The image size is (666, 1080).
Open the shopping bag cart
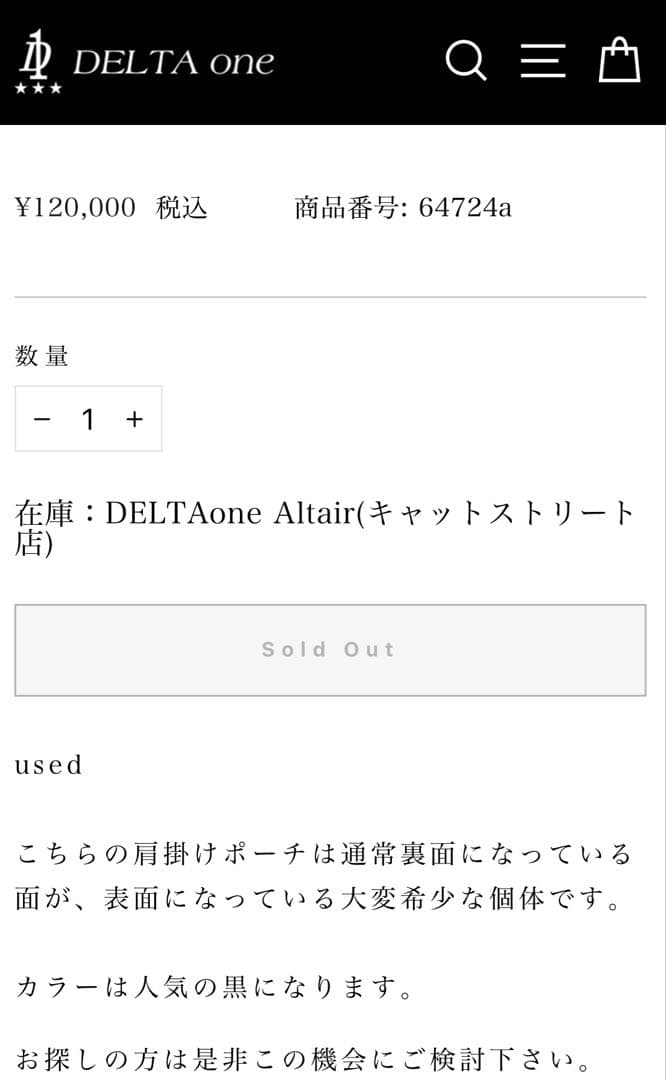click(619, 60)
